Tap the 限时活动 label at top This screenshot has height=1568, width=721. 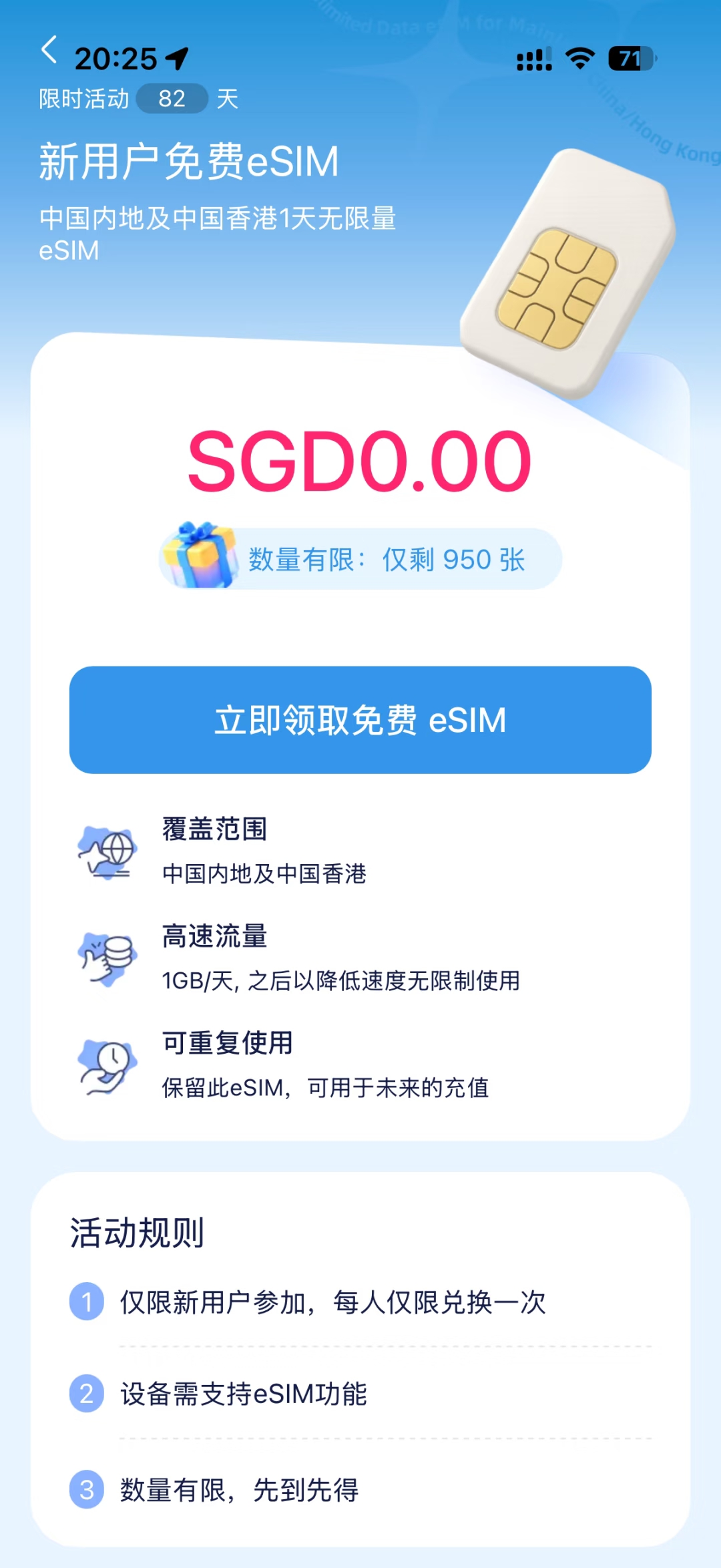[83, 99]
